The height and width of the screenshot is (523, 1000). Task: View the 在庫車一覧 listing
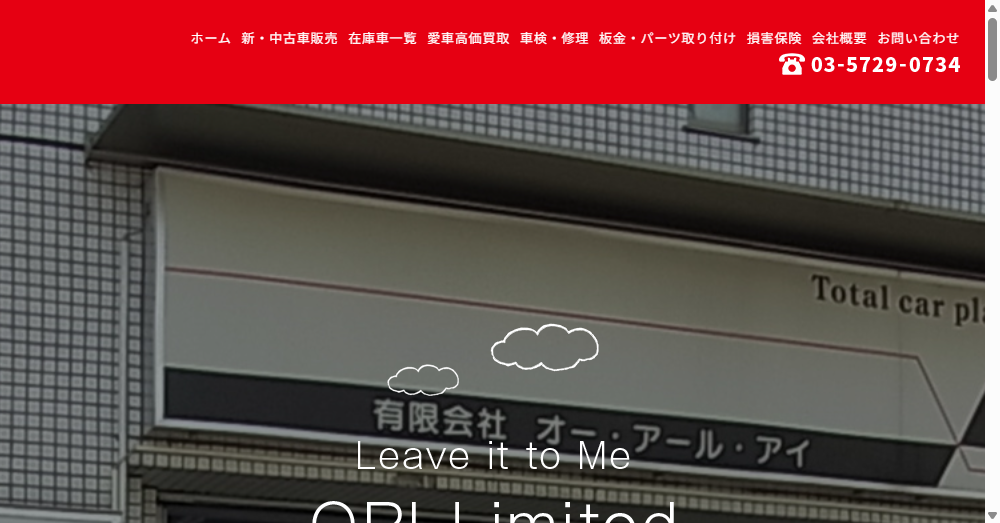pos(382,38)
